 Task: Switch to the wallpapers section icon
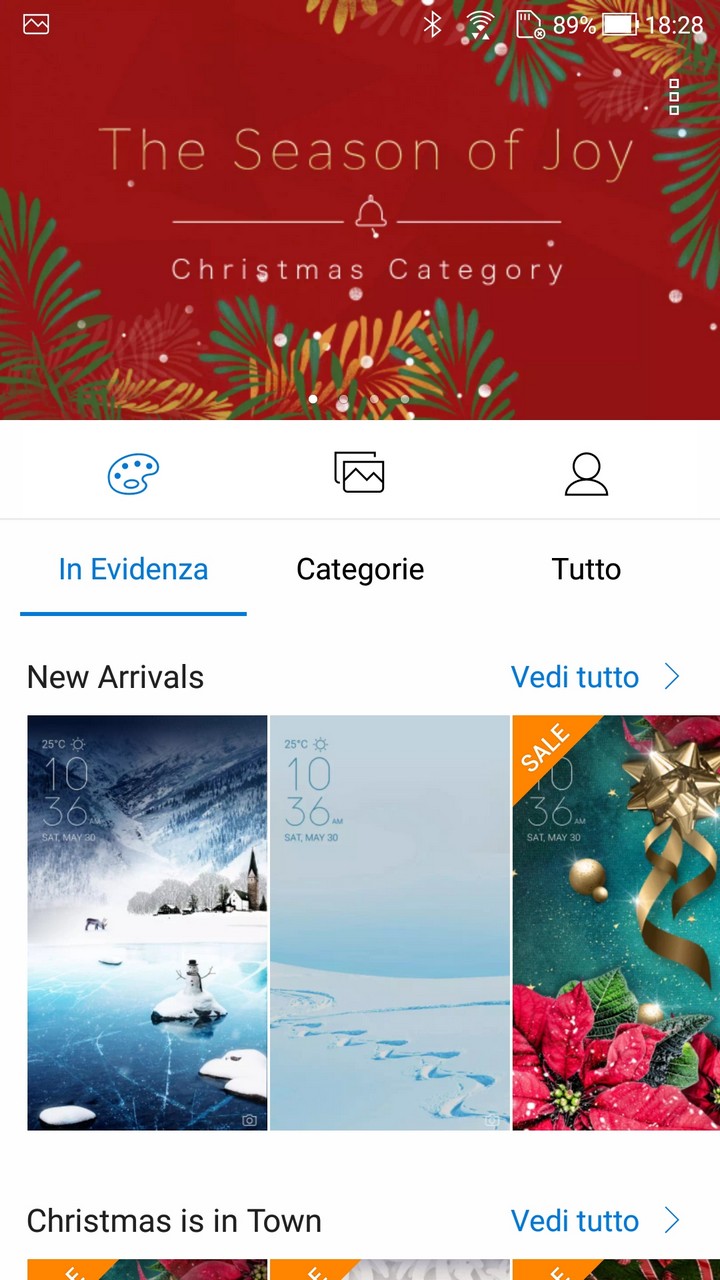point(359,472)
